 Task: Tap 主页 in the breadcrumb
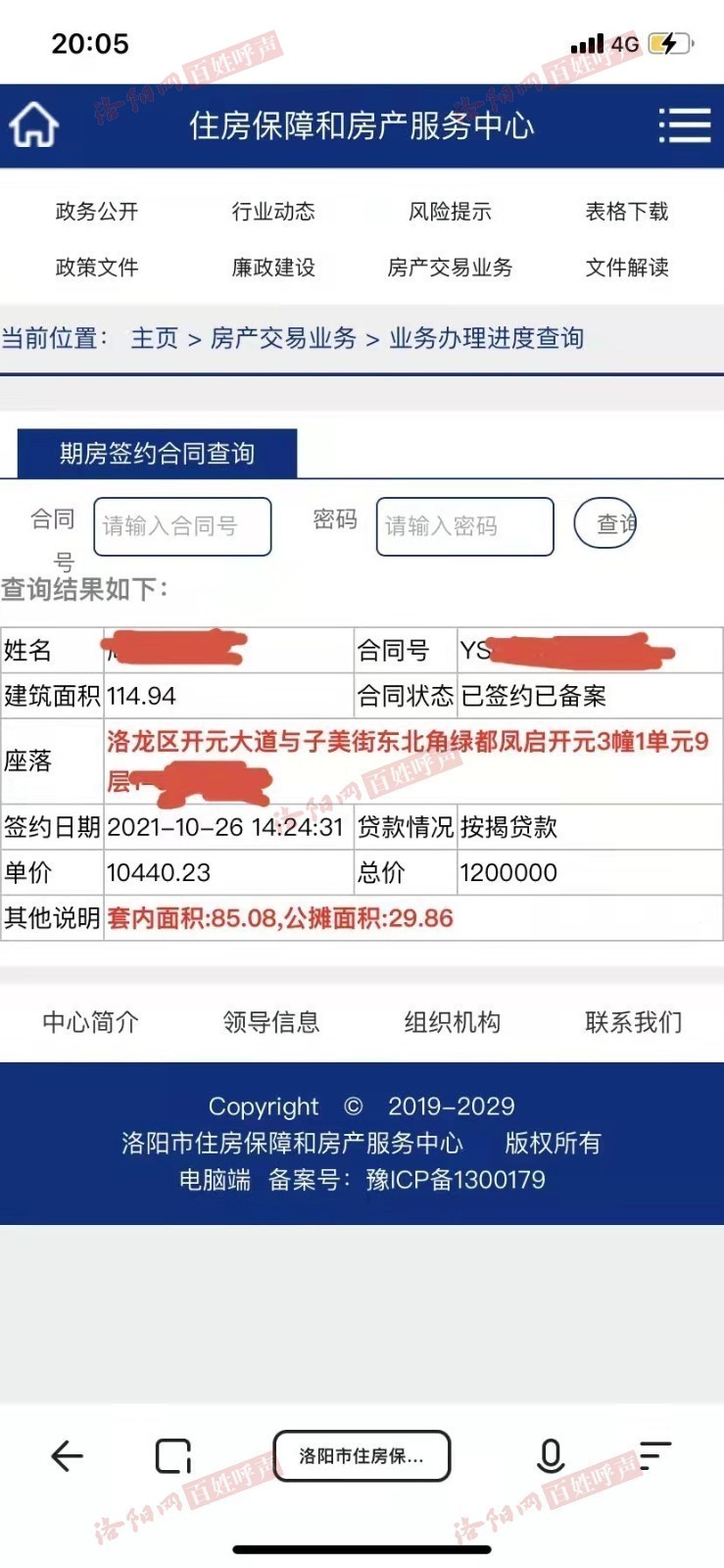pos(155,339)
